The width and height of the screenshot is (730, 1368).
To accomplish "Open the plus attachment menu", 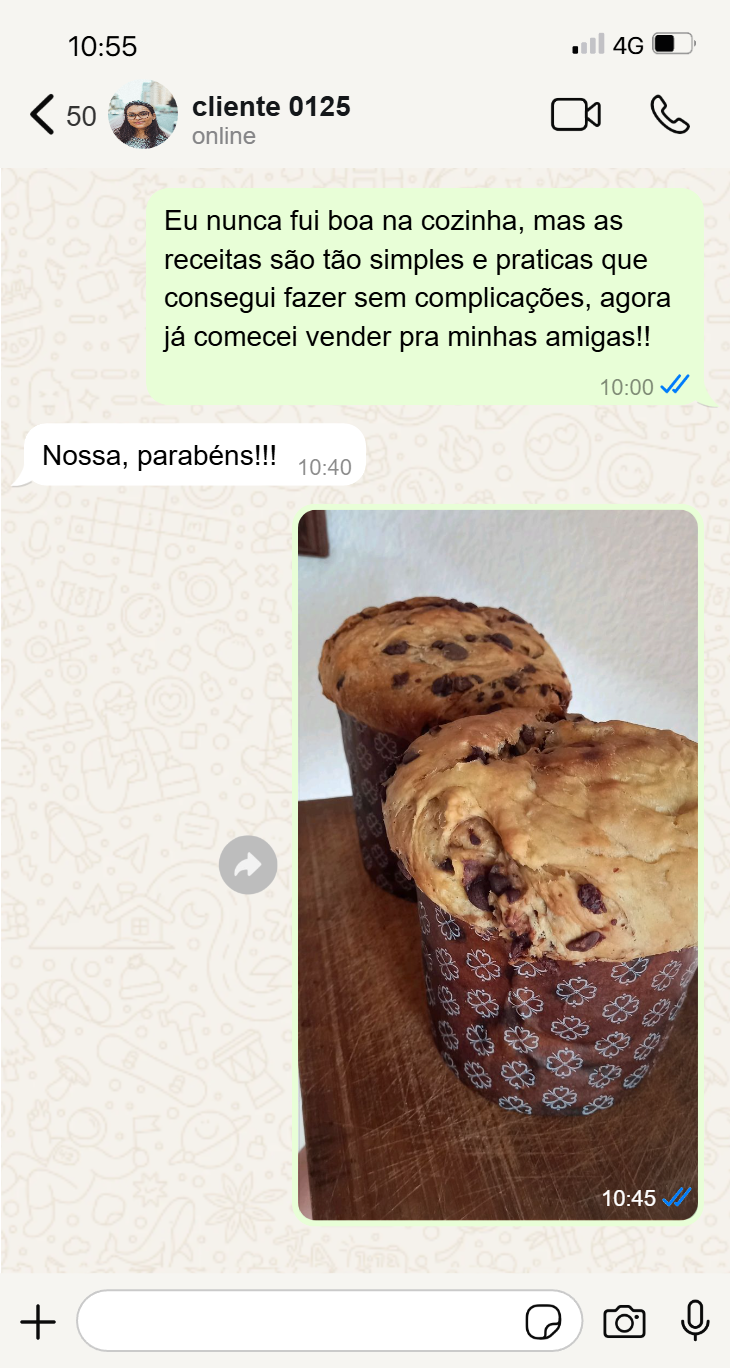I will 38,1322.
